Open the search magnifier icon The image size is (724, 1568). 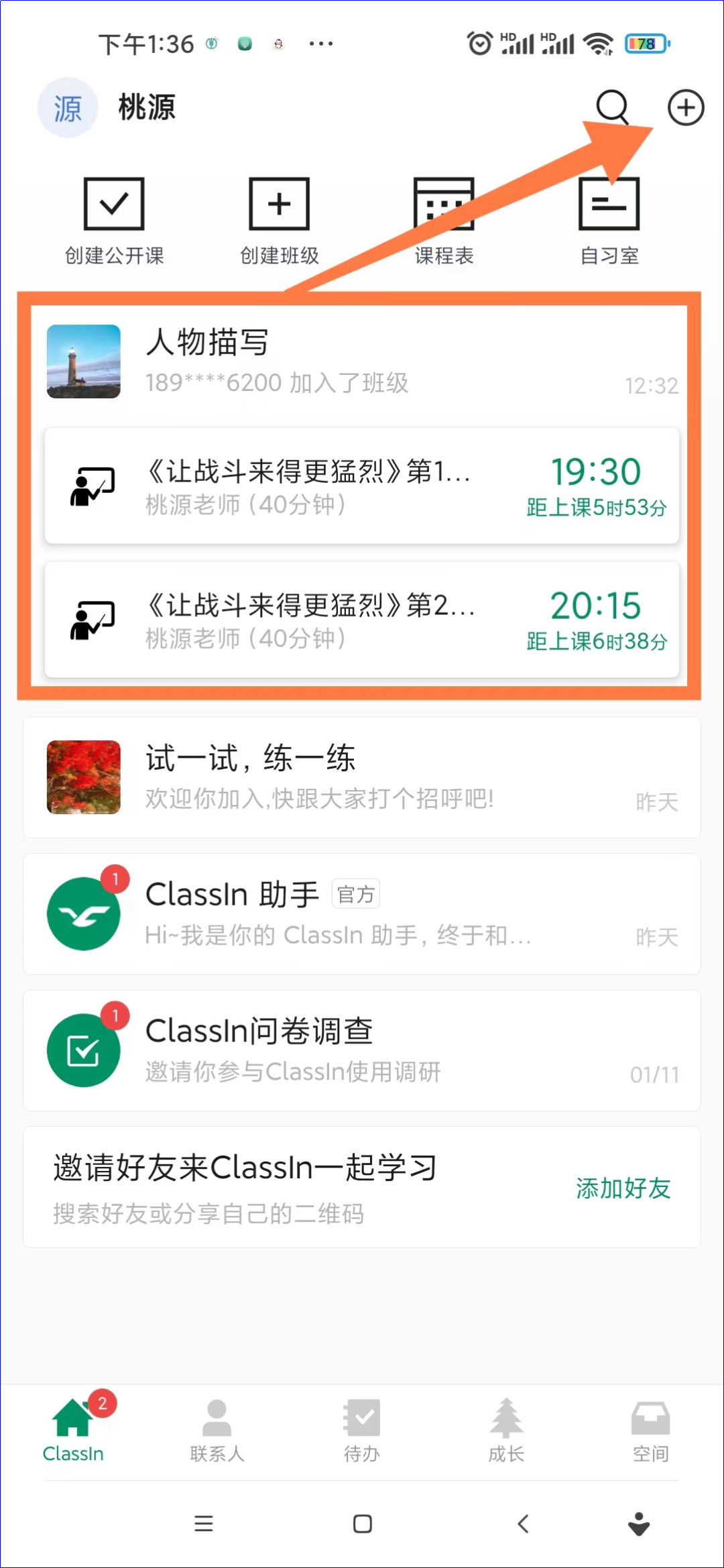tap(612, 107)
